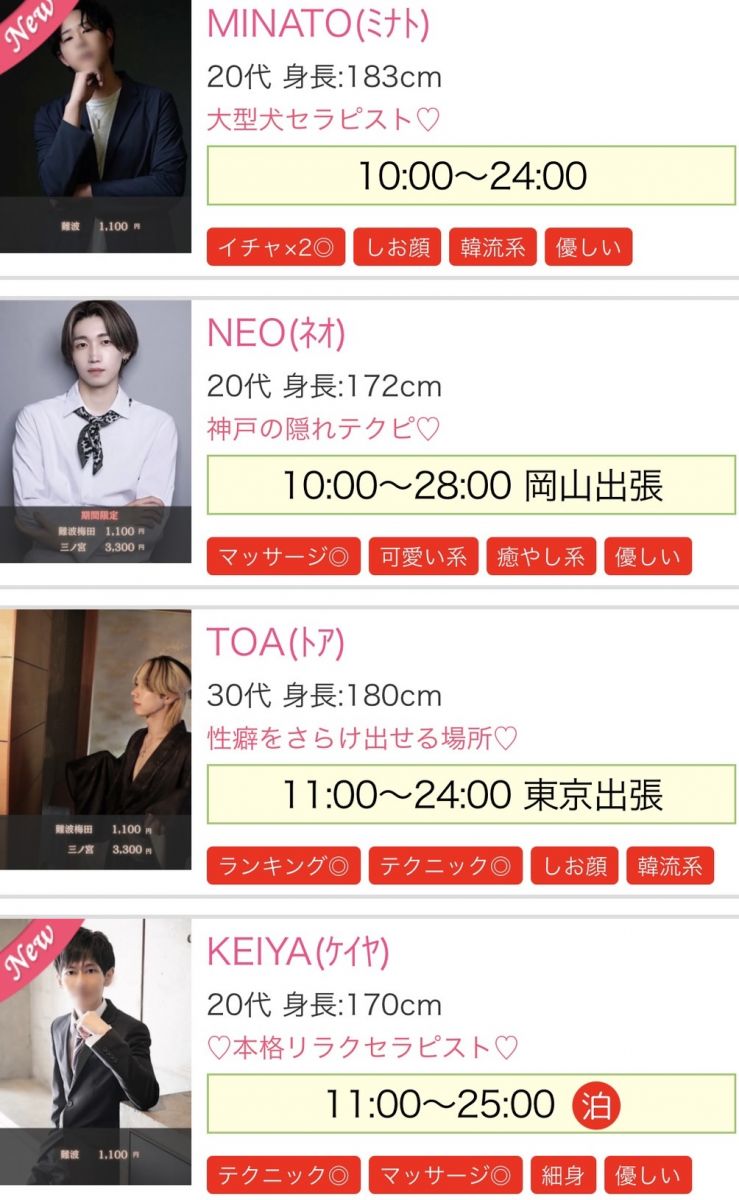This screenshot has height=1200, width=739.
Task: View the MINATO(ミナト) therapist page
Action: coord(318,25)
